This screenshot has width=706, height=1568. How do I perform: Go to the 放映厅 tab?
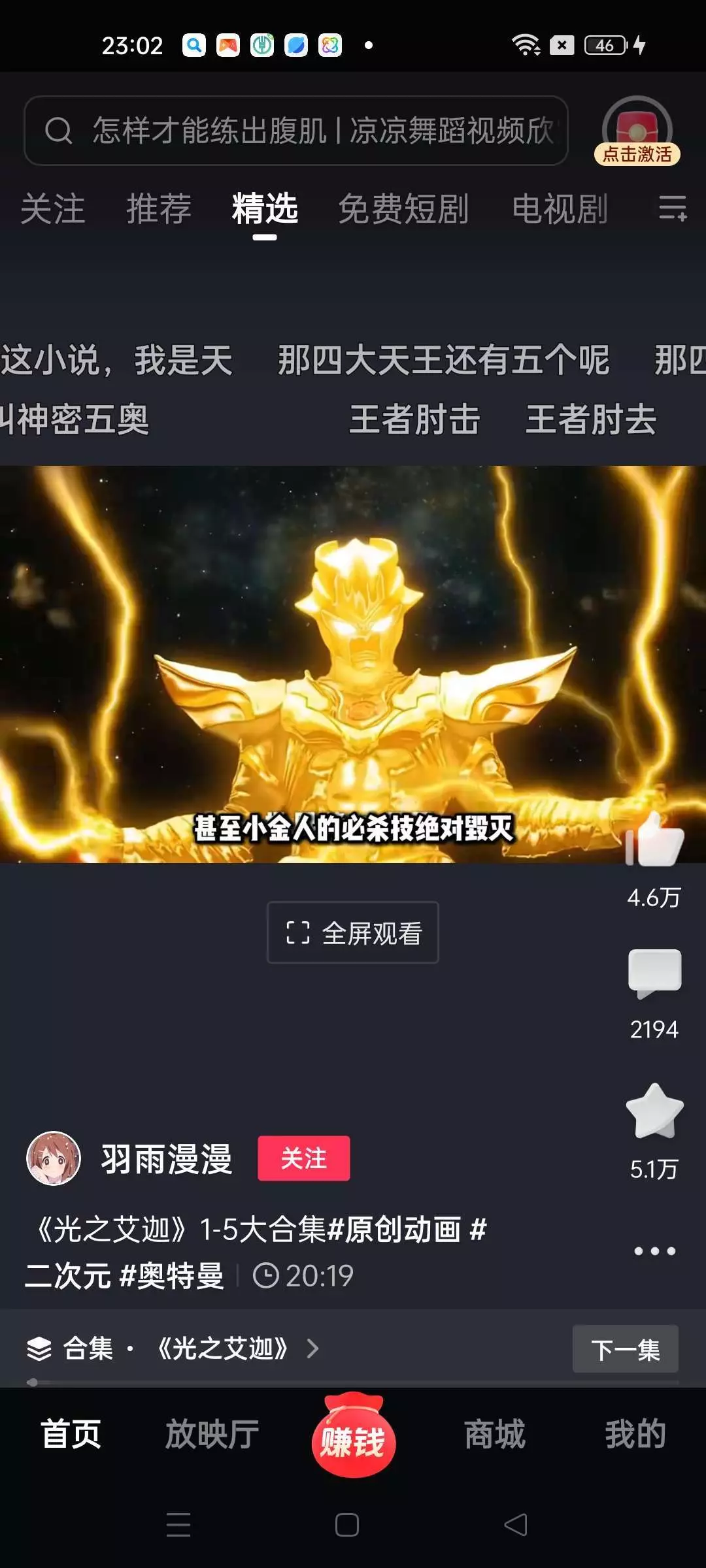[x=212, y=1434]
